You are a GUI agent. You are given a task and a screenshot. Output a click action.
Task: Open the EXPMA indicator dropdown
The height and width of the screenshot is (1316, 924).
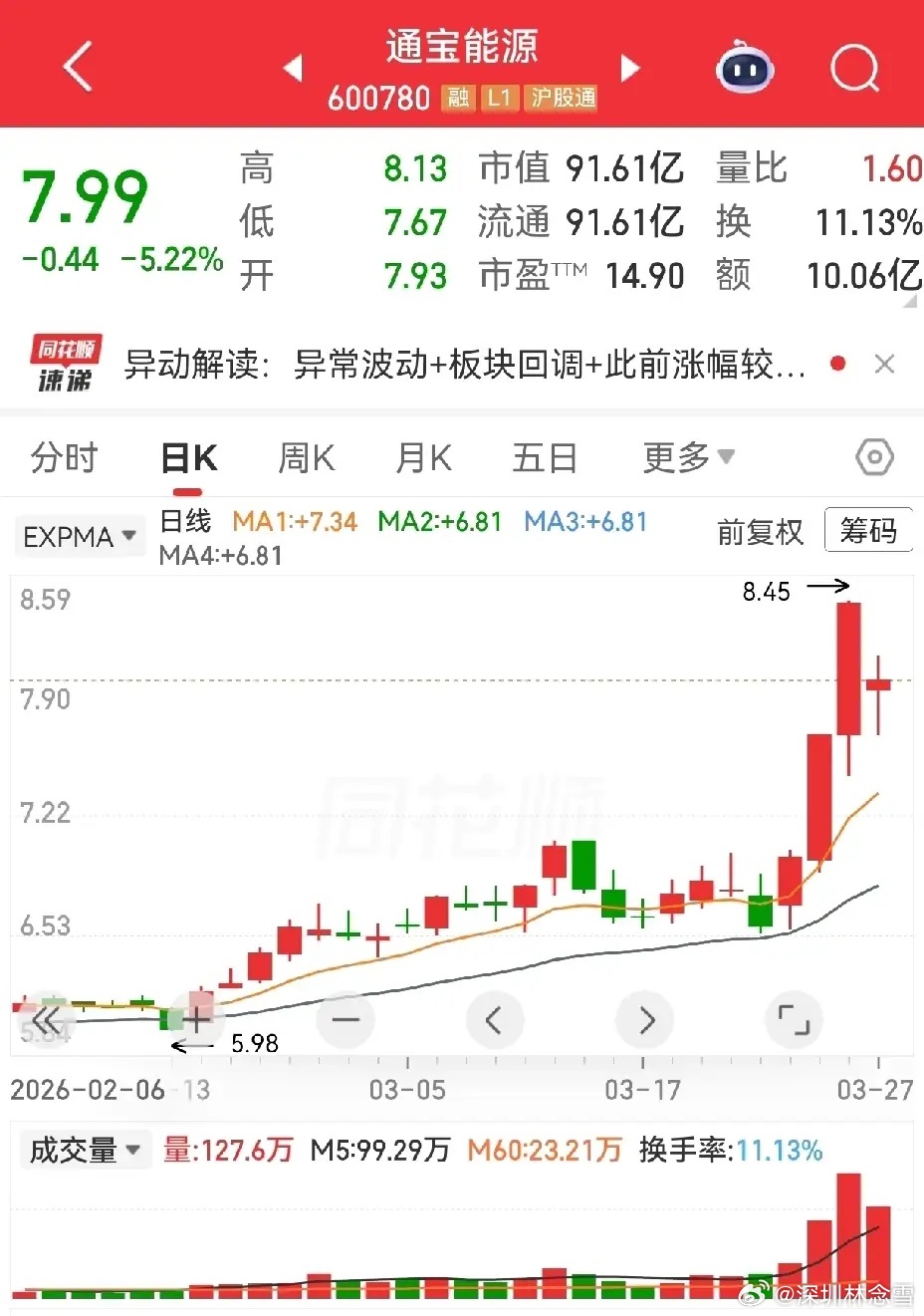click(79, 535)
